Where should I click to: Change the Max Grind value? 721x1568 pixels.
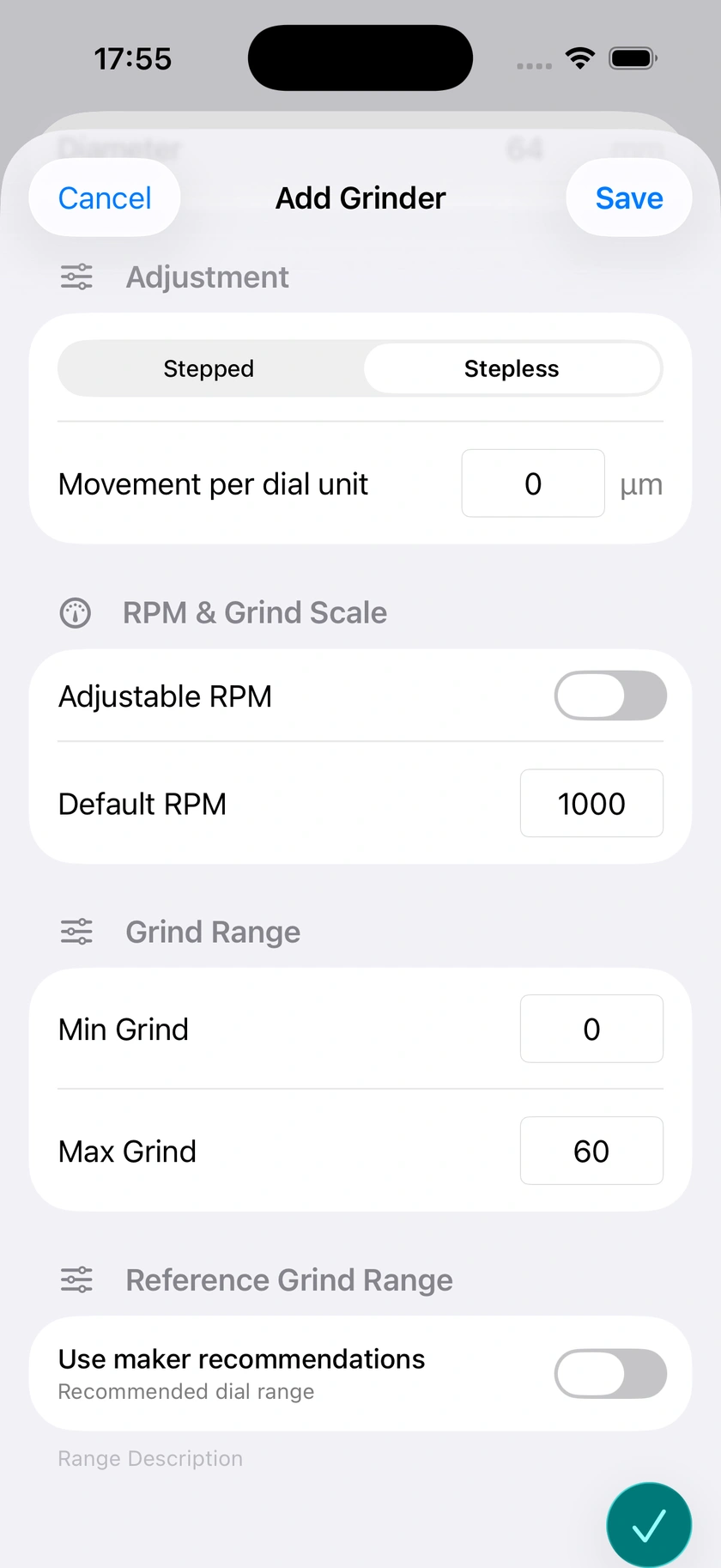coord(591,1151)
